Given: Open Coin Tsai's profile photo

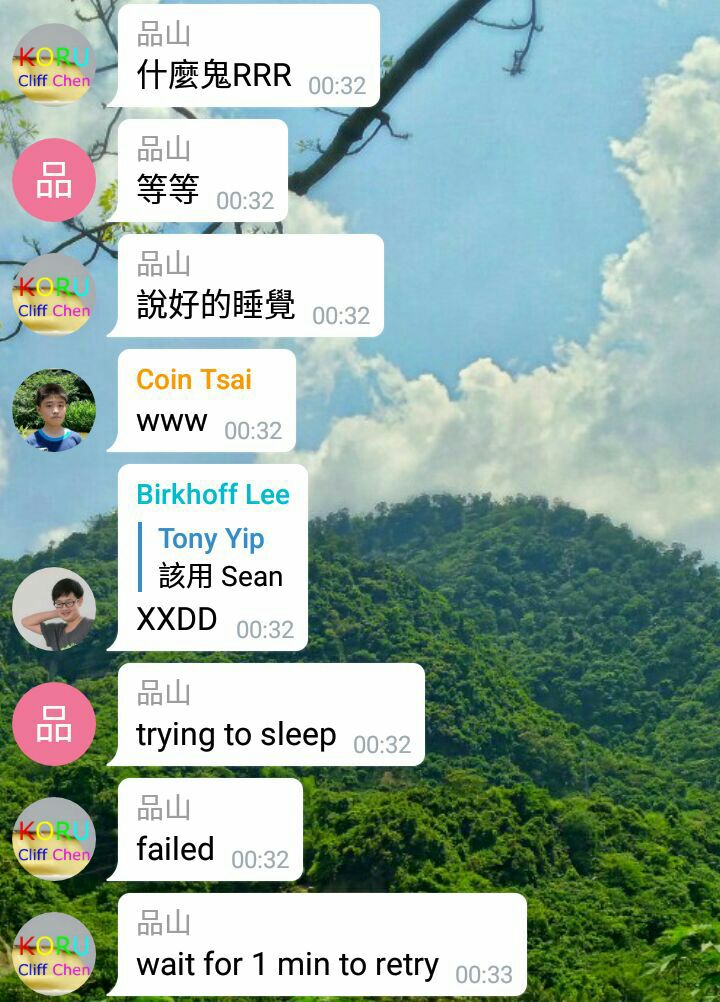Looking at the screenshot, I should coord(54,410).
